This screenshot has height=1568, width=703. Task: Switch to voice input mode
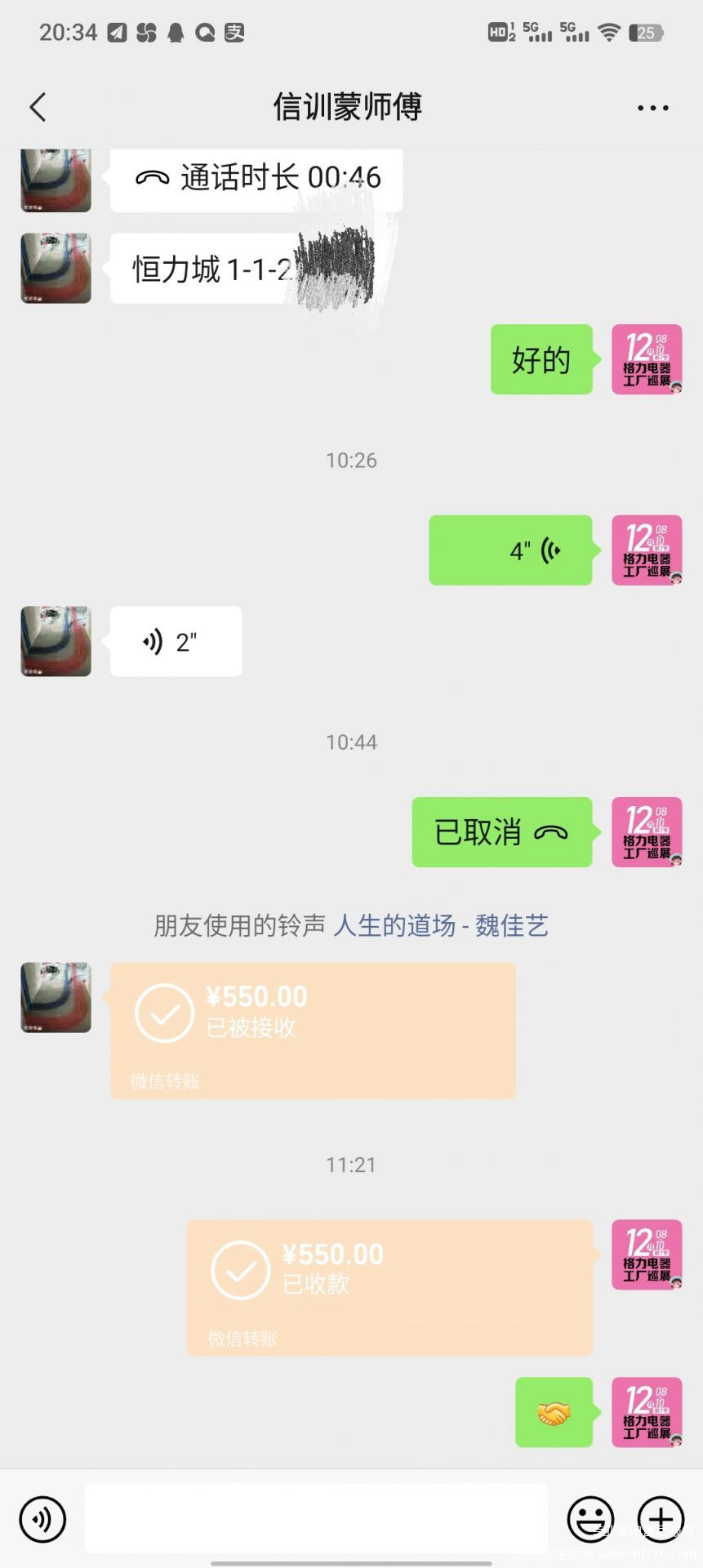[x=42, y=1520]
